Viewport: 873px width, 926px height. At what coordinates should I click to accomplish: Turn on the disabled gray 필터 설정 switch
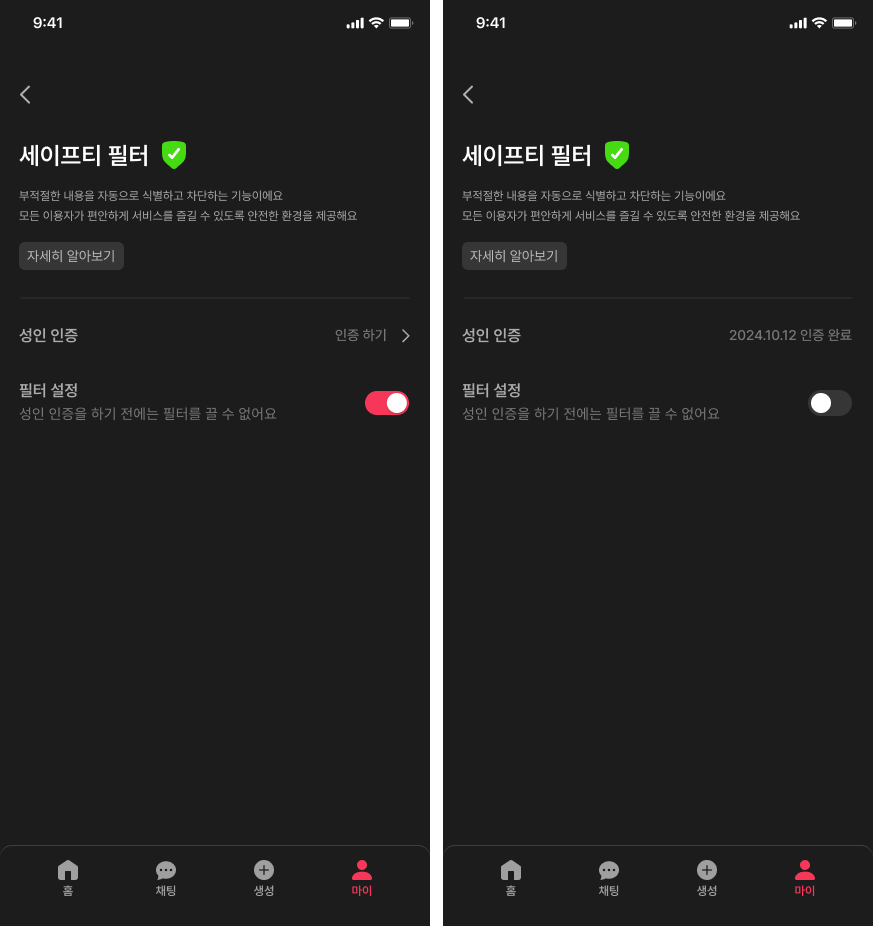(x=830, y=403)
